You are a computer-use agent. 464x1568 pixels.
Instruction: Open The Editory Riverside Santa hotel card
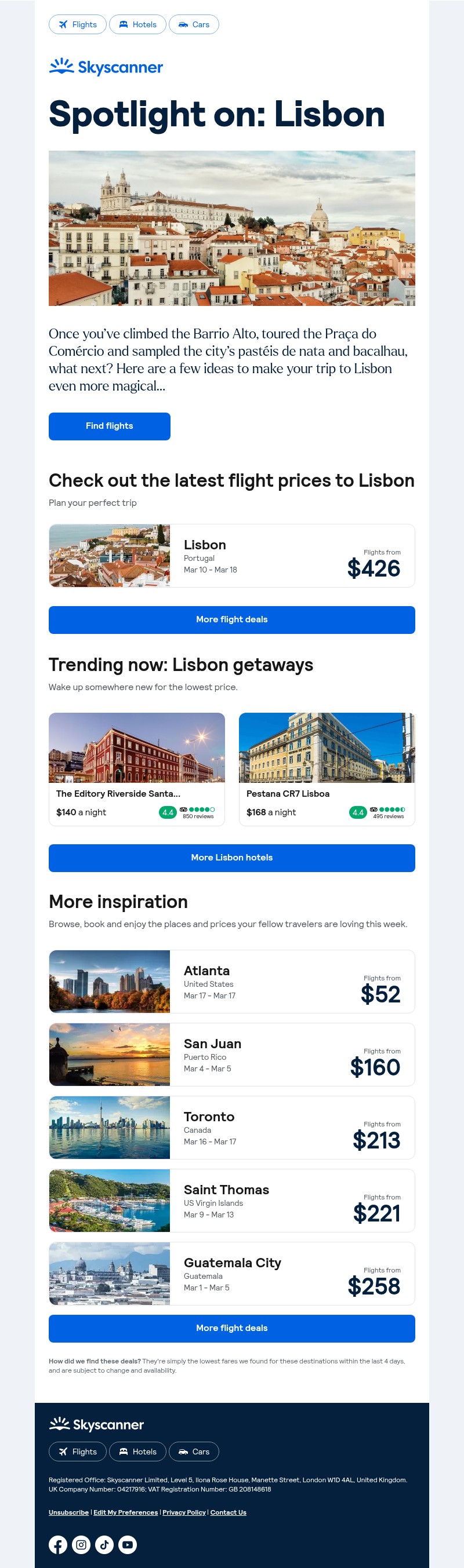point(136,769)
